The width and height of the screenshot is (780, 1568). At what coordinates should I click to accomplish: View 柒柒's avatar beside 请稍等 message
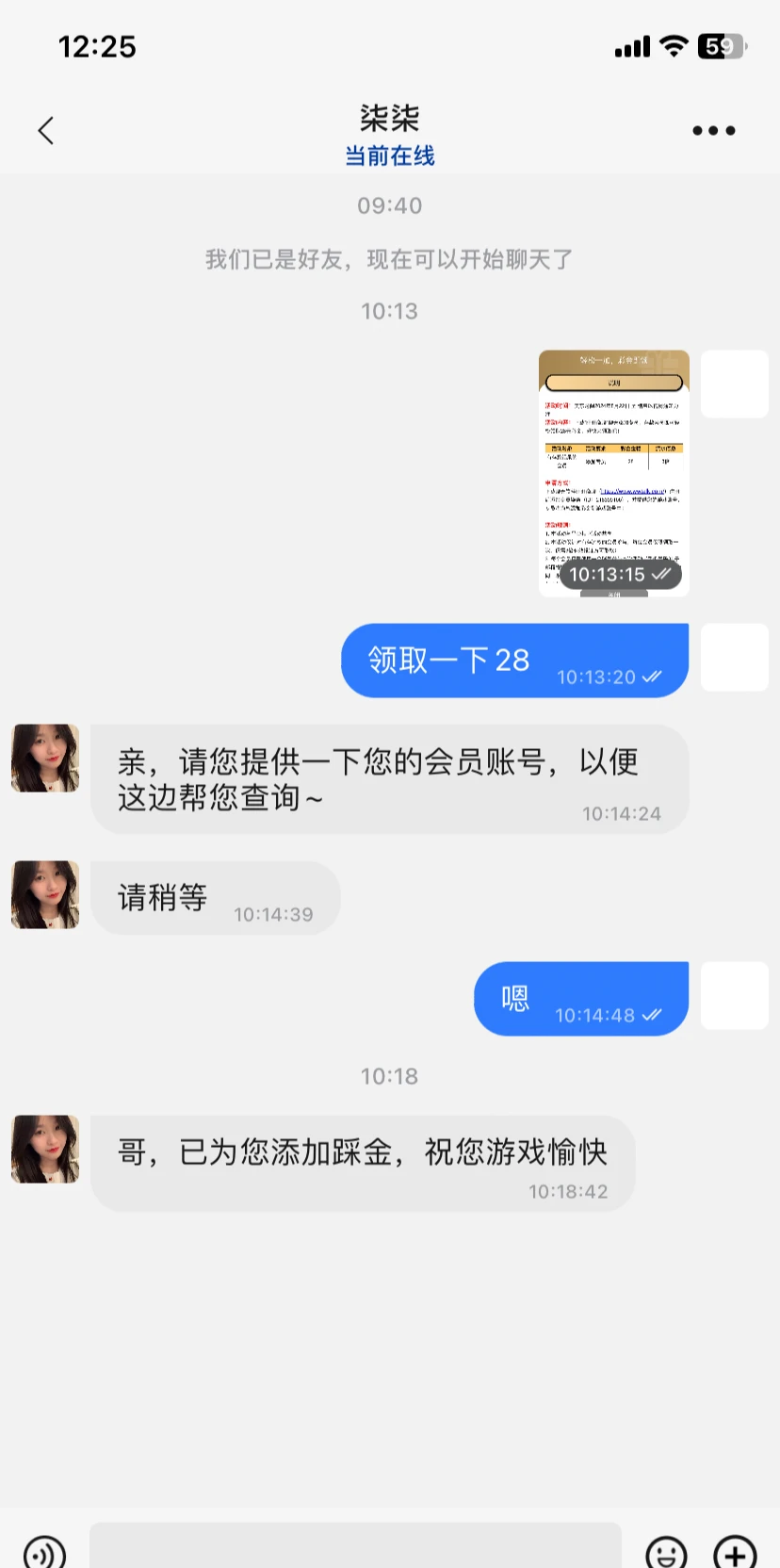tap(45, 894)
